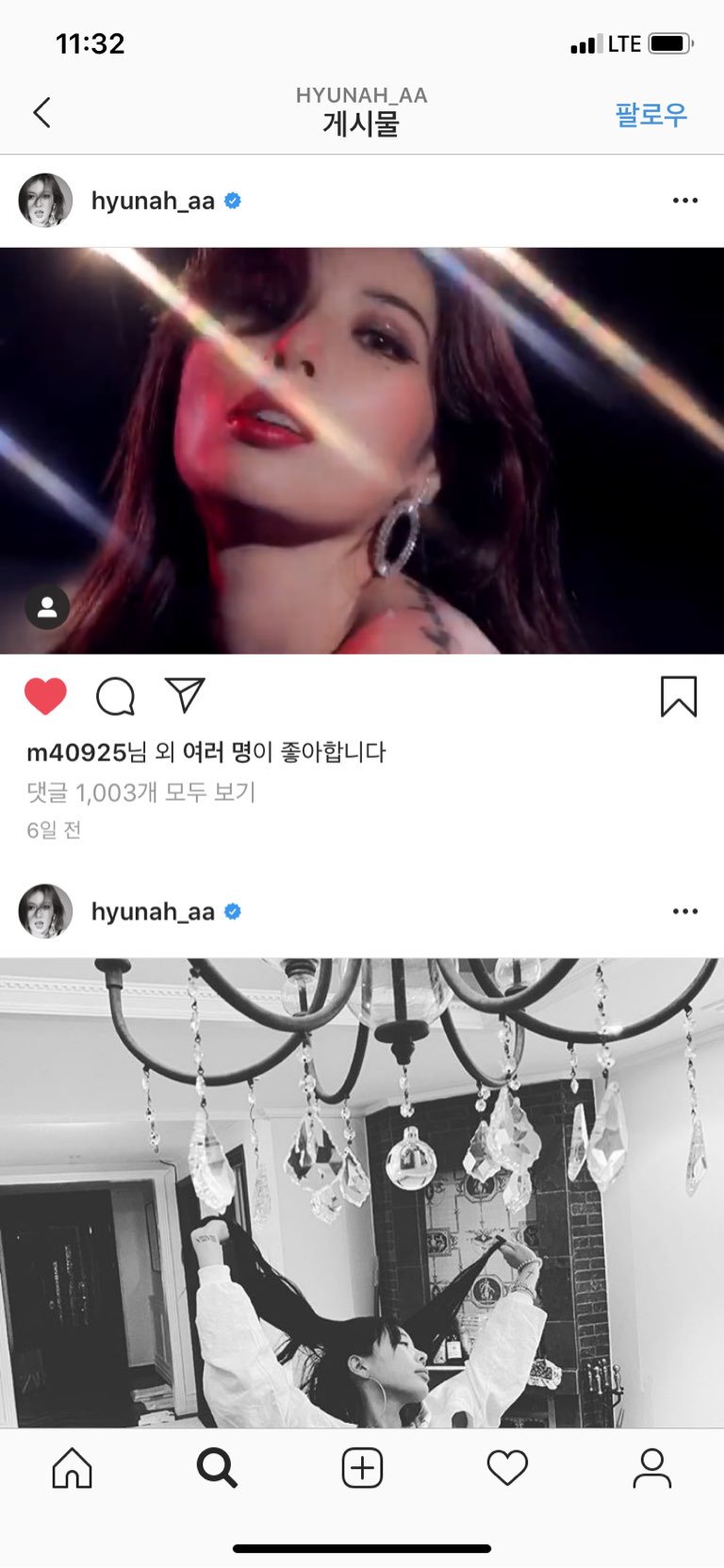Viewport: 724px width, 1568px height.
Task: Open overflow menu of the first hyunah_aa post
Action: click(684, 201)
